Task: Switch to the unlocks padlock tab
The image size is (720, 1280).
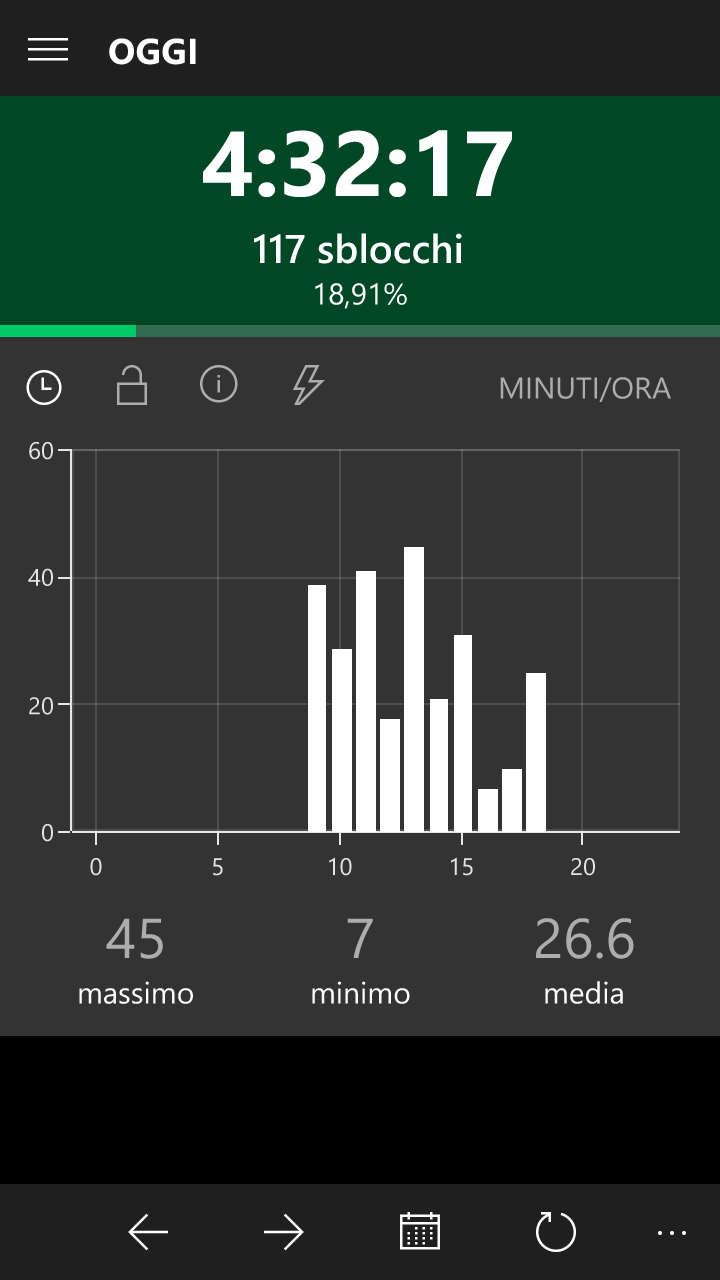Action: click(131, 386)
